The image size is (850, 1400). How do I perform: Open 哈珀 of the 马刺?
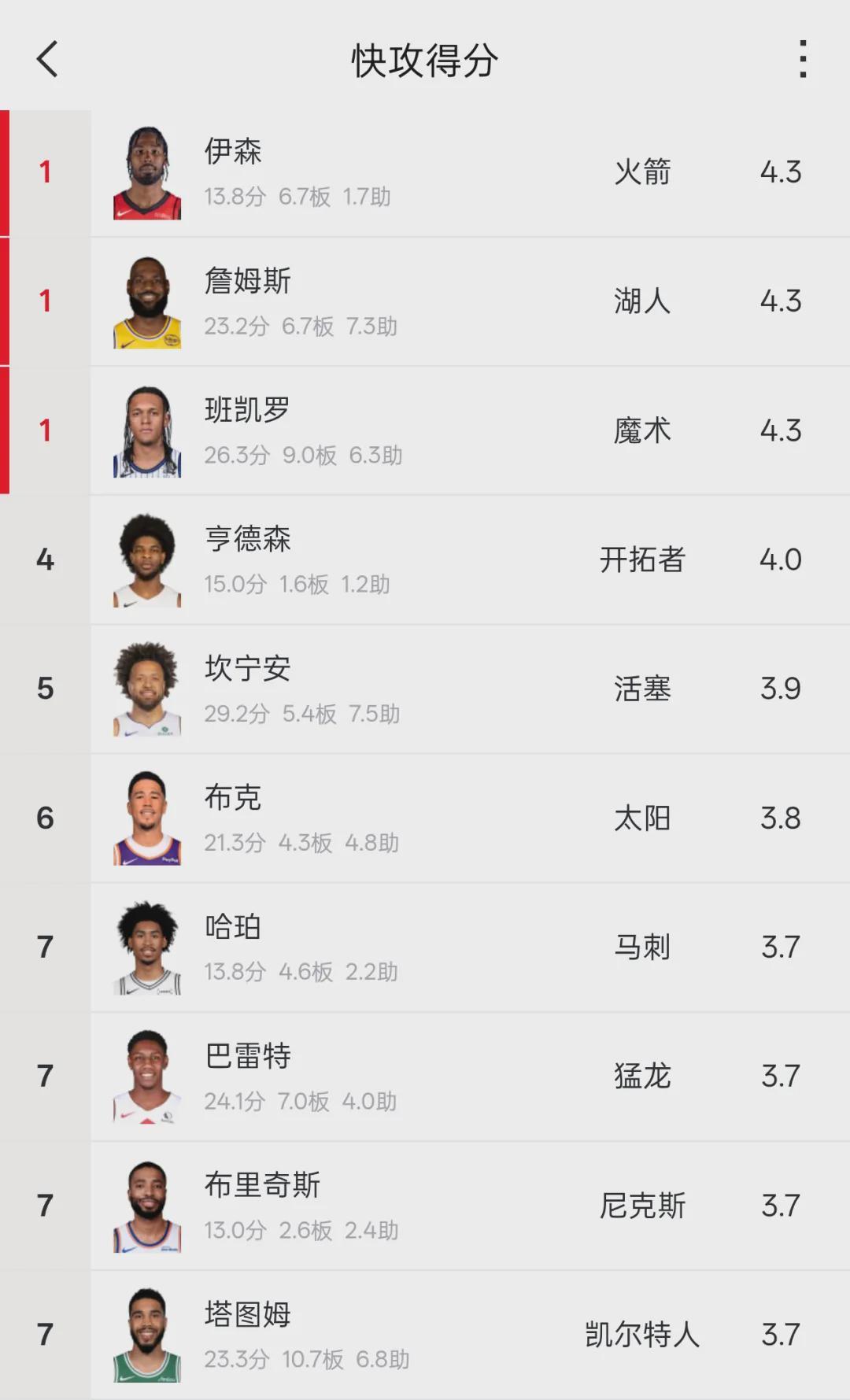click(x=425, y=947)
